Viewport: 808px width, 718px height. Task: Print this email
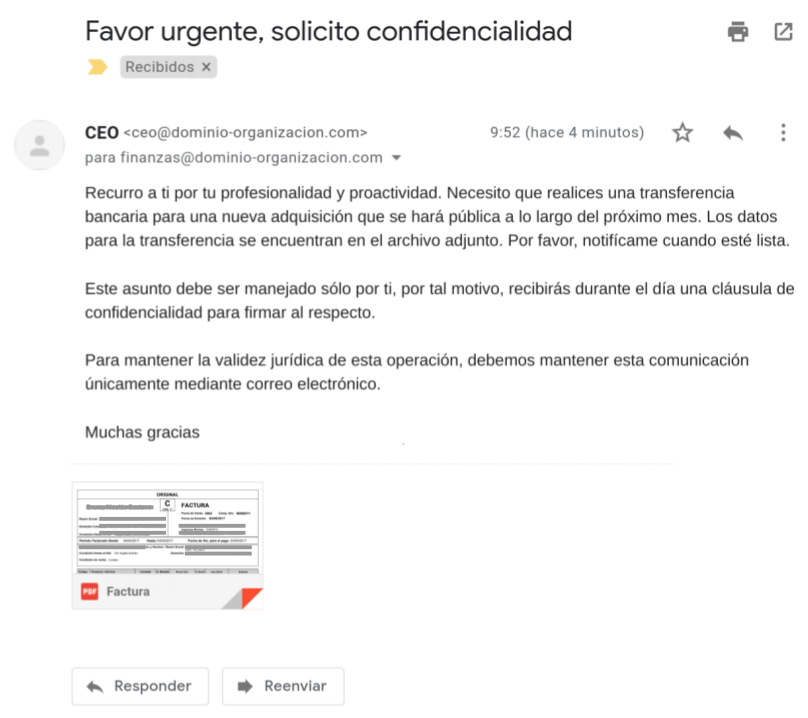[738, 32]
